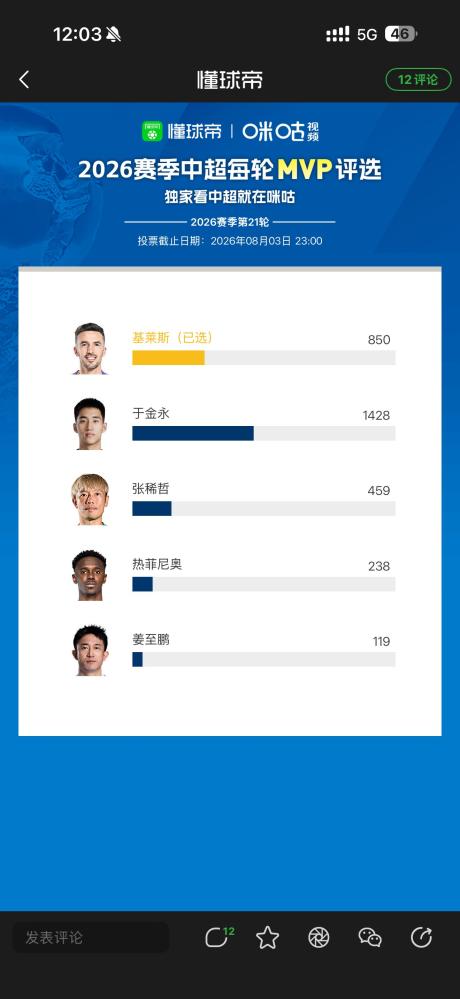Go back using the top-left arrow
460x999 pixels.
[x=24, y=80]
